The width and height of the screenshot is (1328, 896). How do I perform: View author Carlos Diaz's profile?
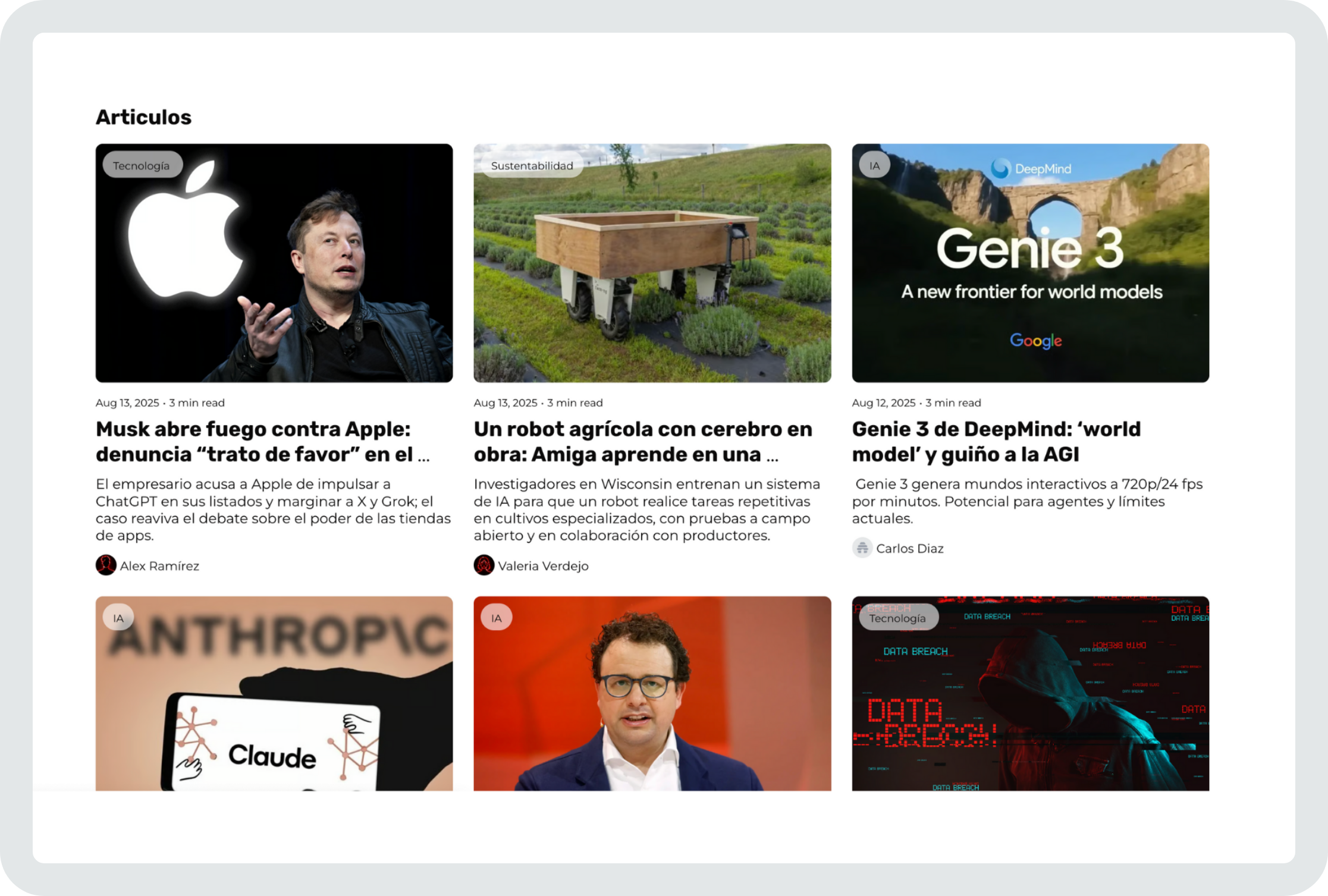(909, 548)
